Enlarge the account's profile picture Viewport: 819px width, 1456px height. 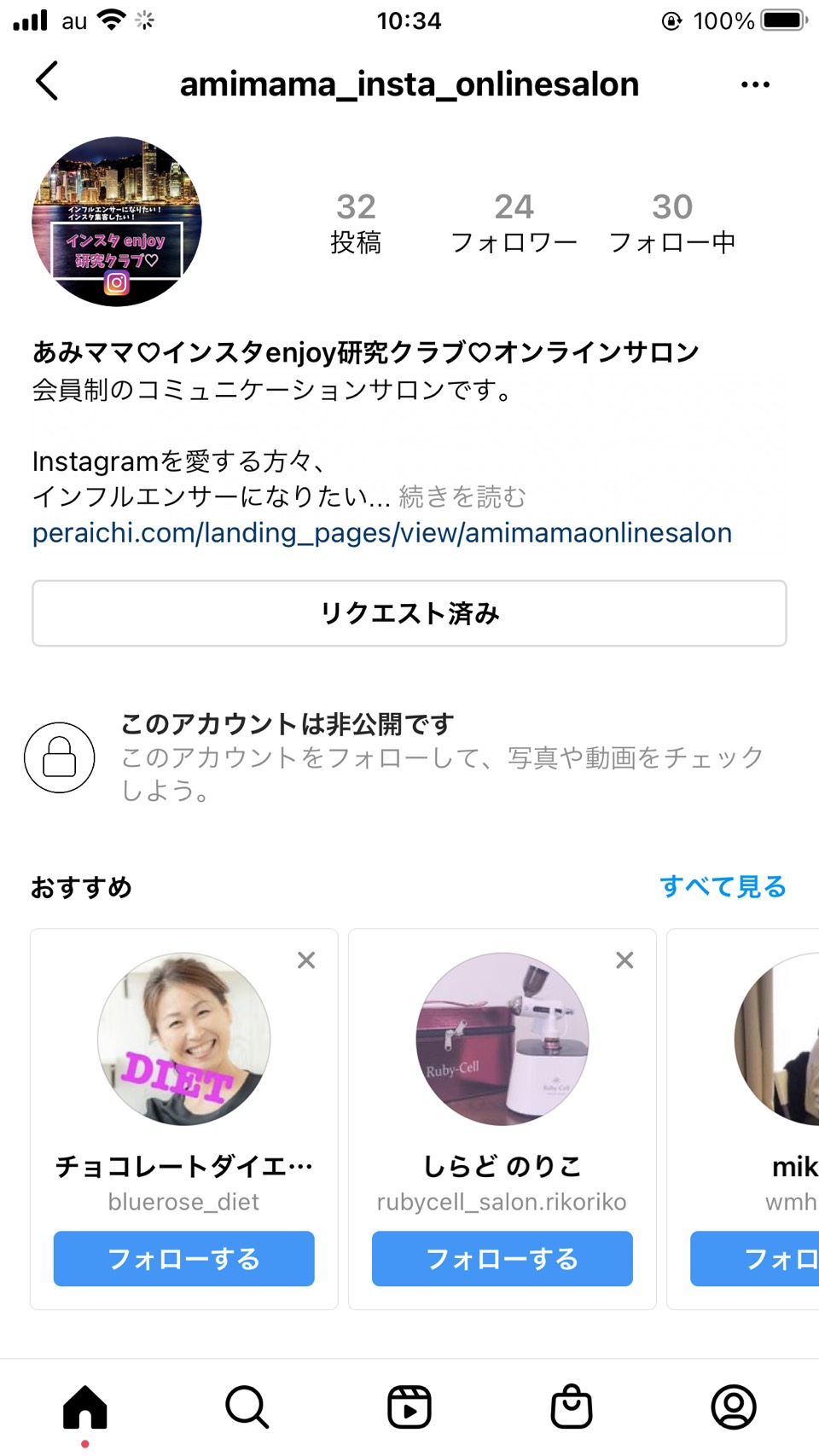[117, 221]
